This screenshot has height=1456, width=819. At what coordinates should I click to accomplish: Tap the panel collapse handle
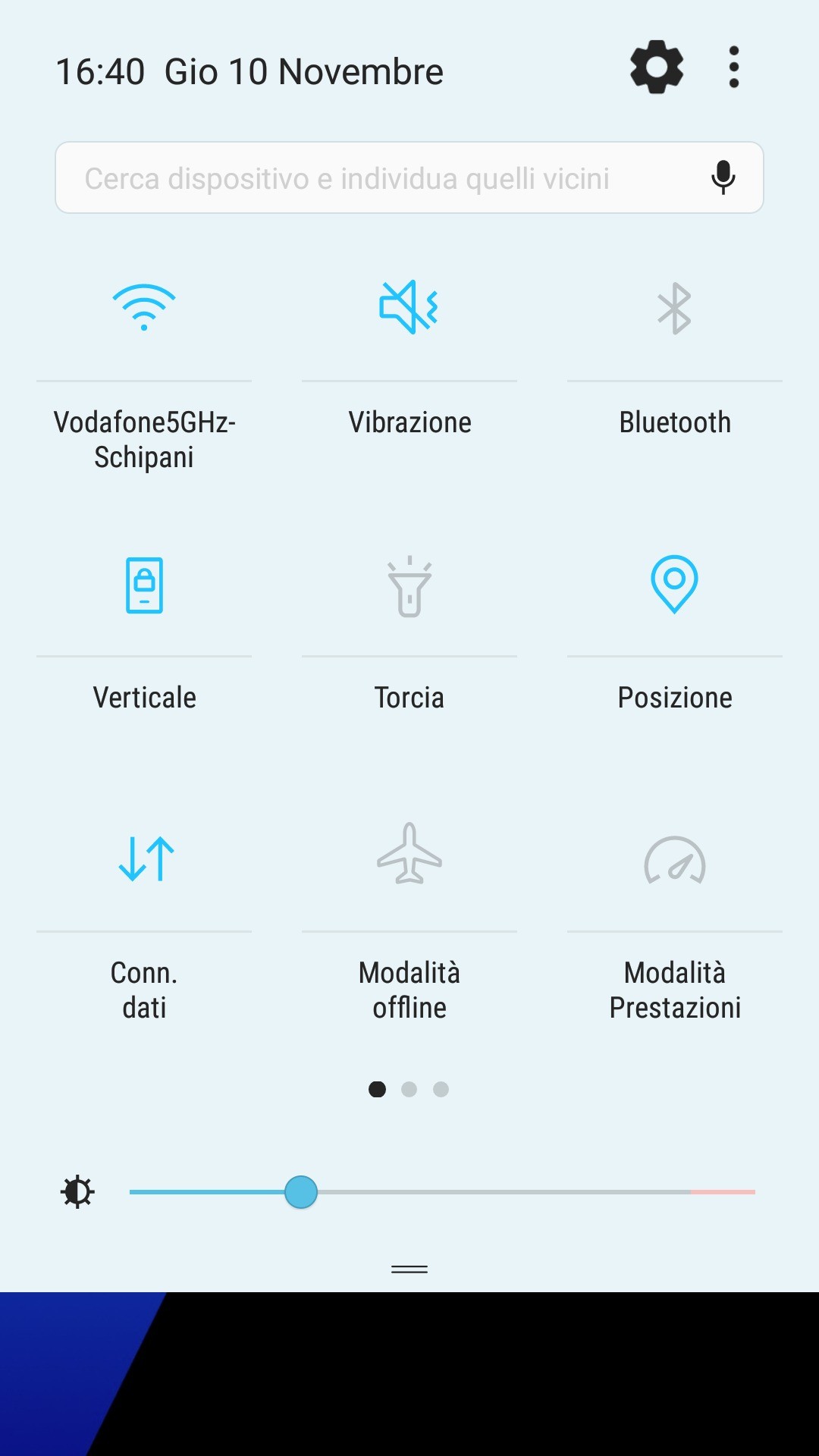pyautogui.click(x=409, y=1269)
